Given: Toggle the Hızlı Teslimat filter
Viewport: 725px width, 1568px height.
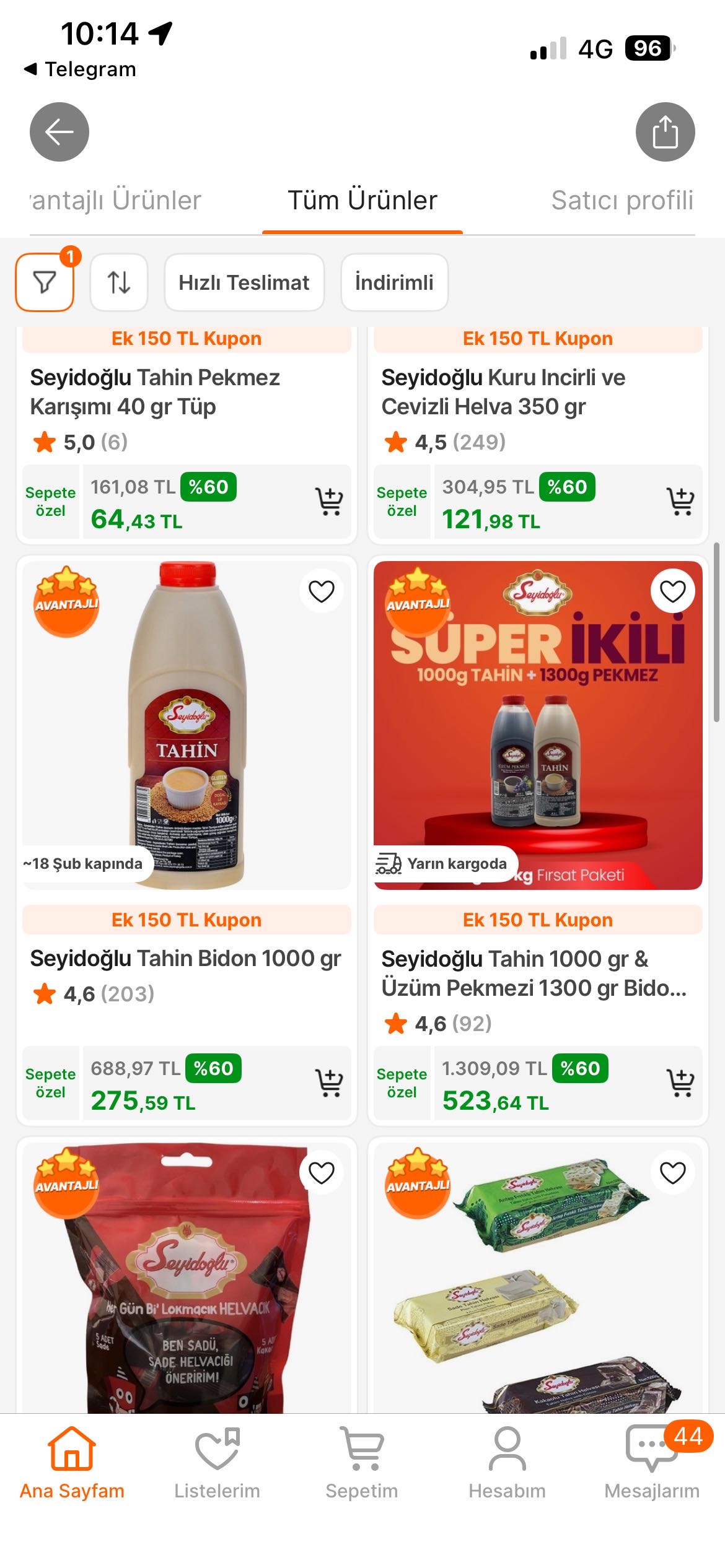Looking at the screenshot, I should (x=244, y=283).
